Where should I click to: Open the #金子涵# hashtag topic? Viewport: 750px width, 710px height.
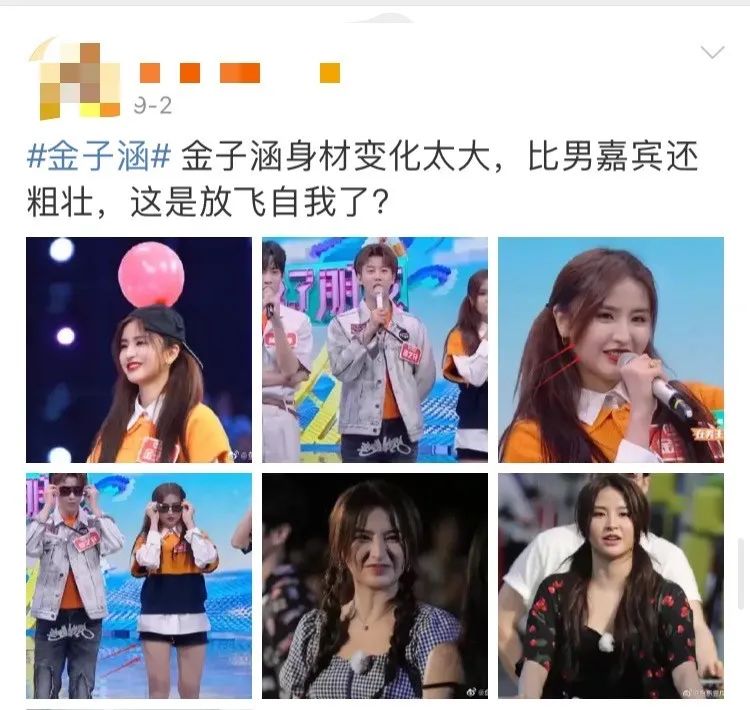(100, 157)
